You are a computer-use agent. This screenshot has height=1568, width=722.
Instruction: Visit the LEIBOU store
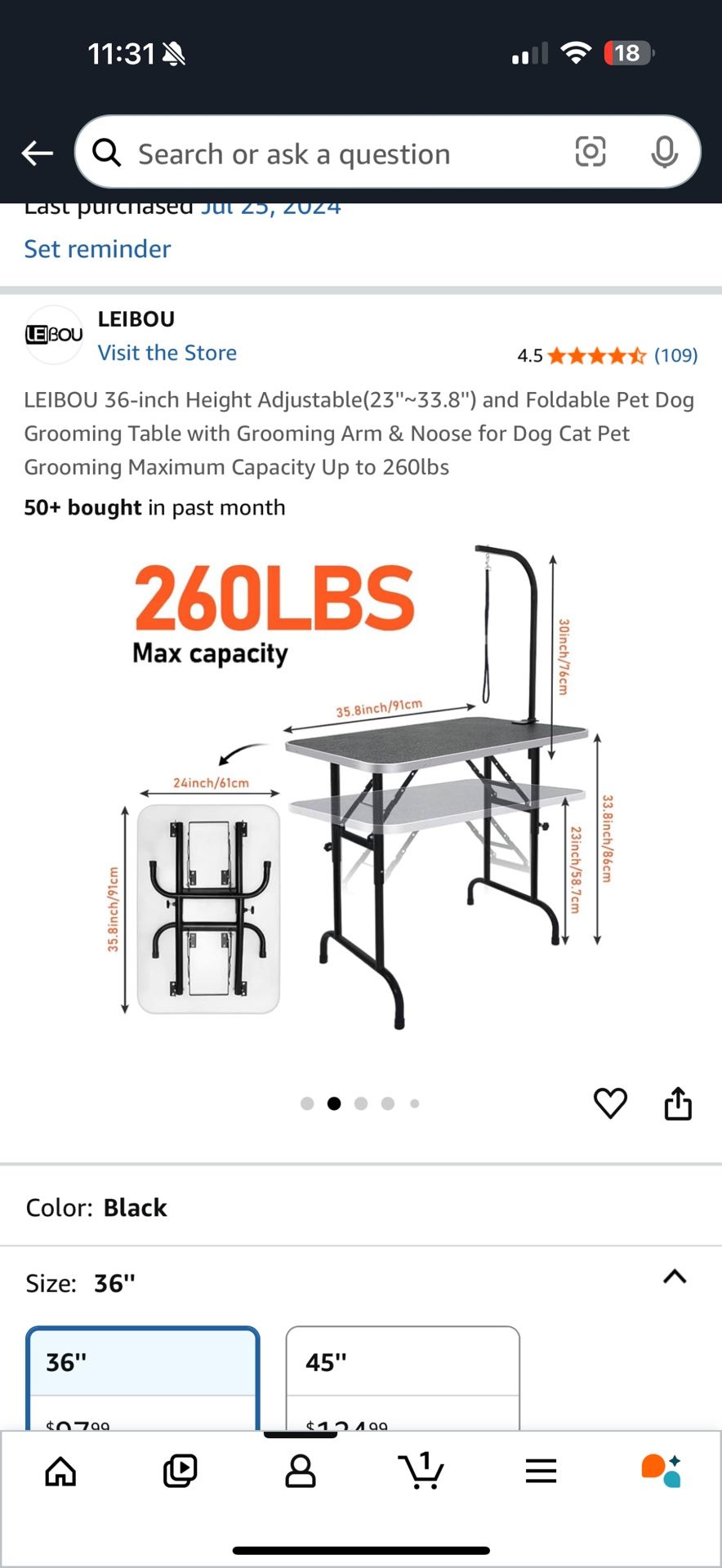point(167,353)
